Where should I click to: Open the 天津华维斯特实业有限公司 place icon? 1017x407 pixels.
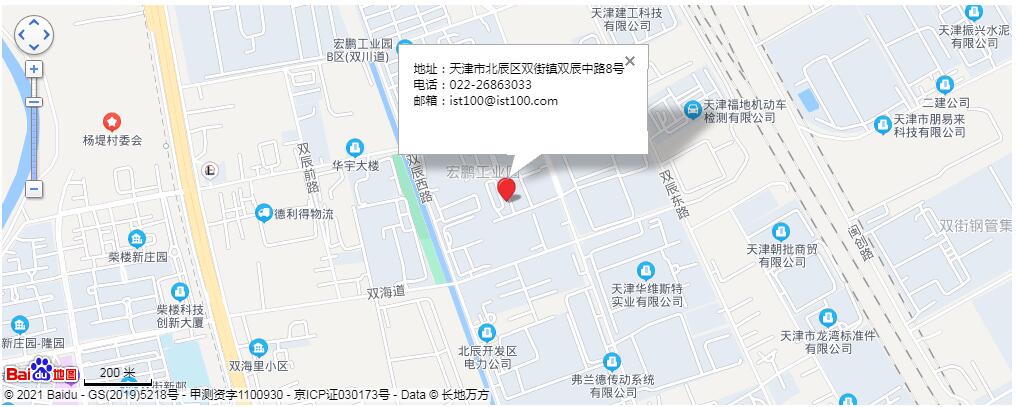(646, 270)
